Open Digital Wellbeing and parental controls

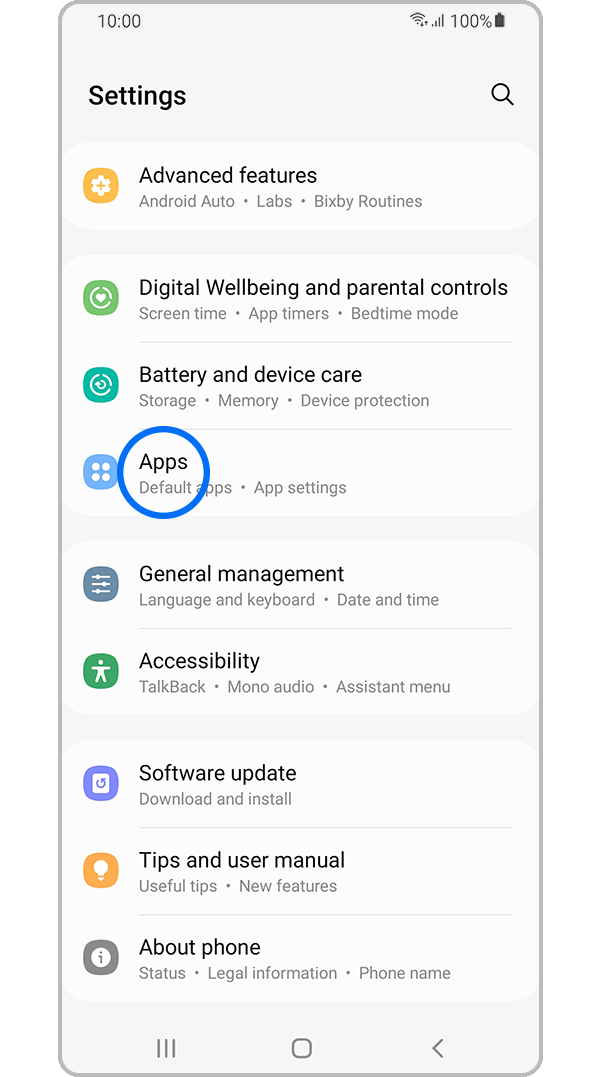[x=300, y=299]
